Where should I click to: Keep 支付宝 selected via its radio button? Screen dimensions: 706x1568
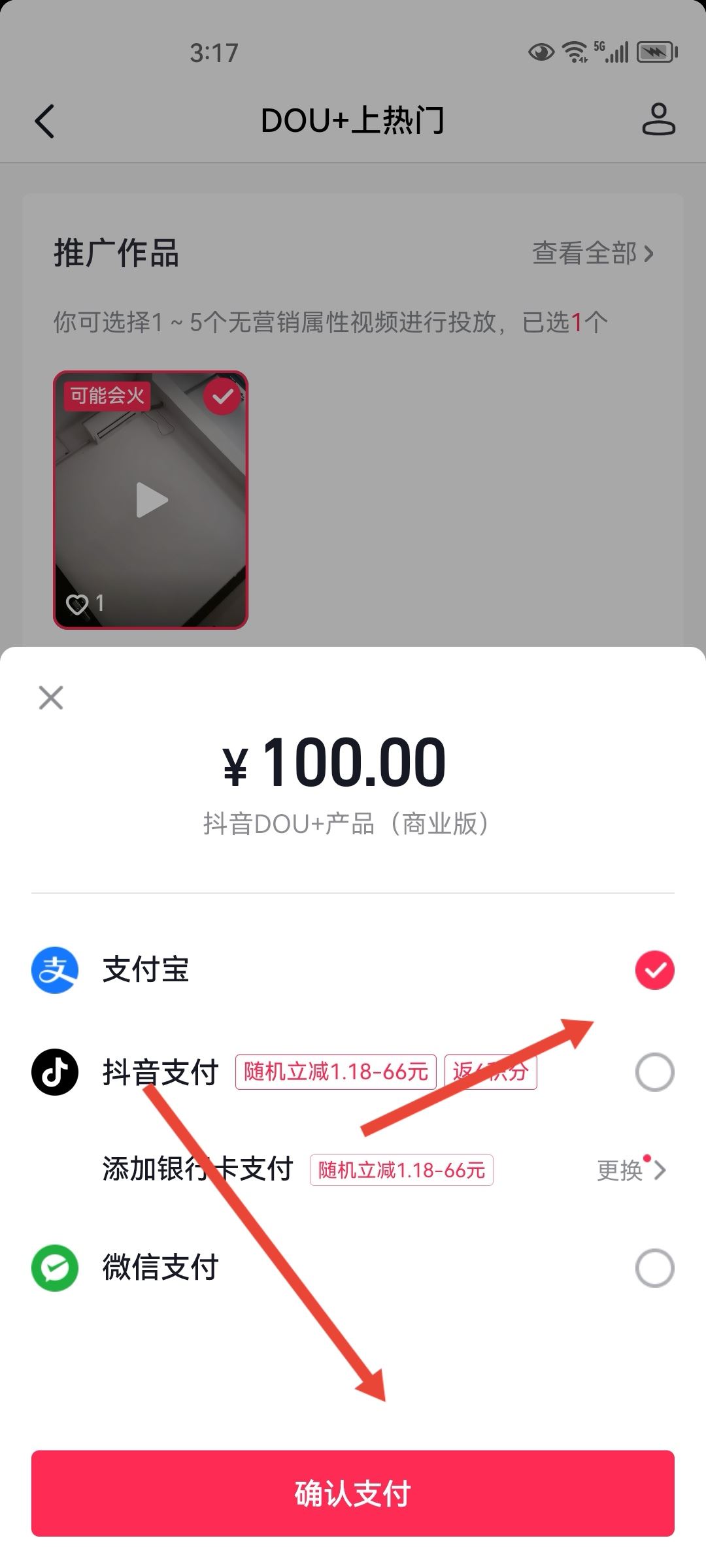[654, 971]
